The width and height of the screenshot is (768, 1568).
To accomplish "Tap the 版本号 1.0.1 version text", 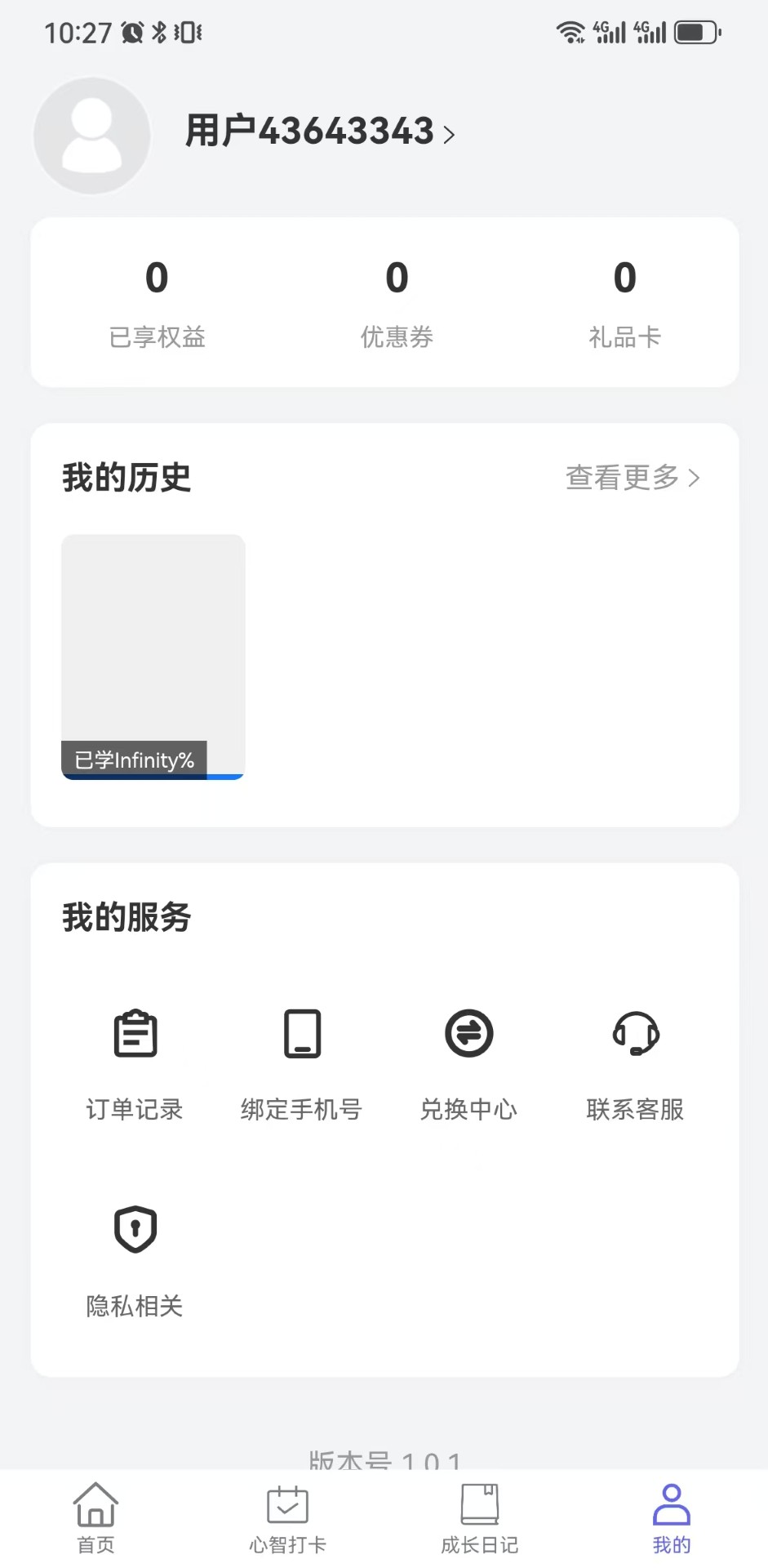I will pos(384,1459).
